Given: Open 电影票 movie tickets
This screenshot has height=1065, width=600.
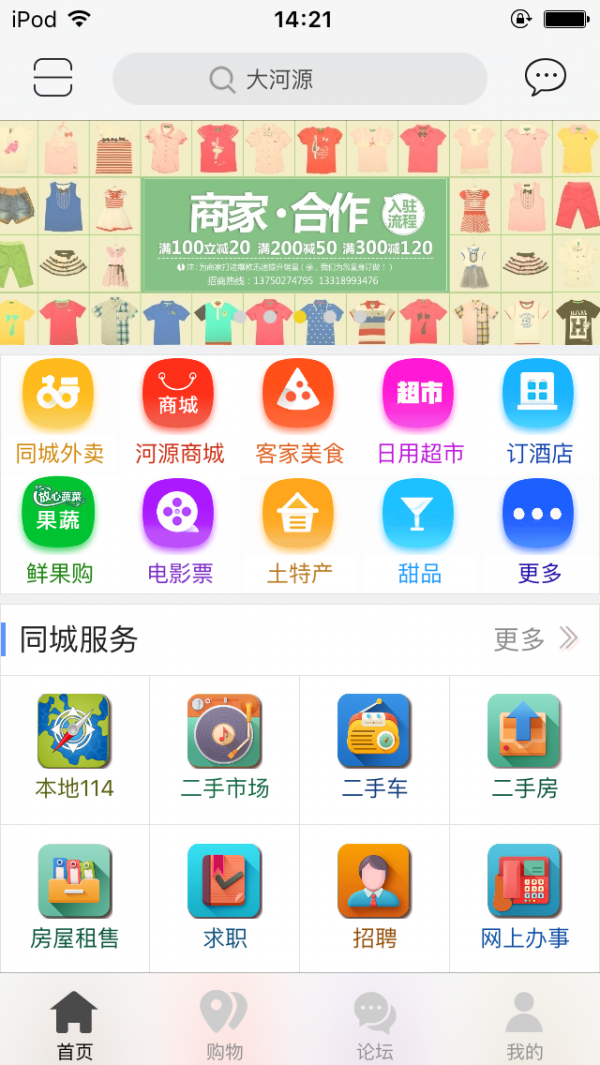Looking at the screenshot, I should [x=179, y=531].
